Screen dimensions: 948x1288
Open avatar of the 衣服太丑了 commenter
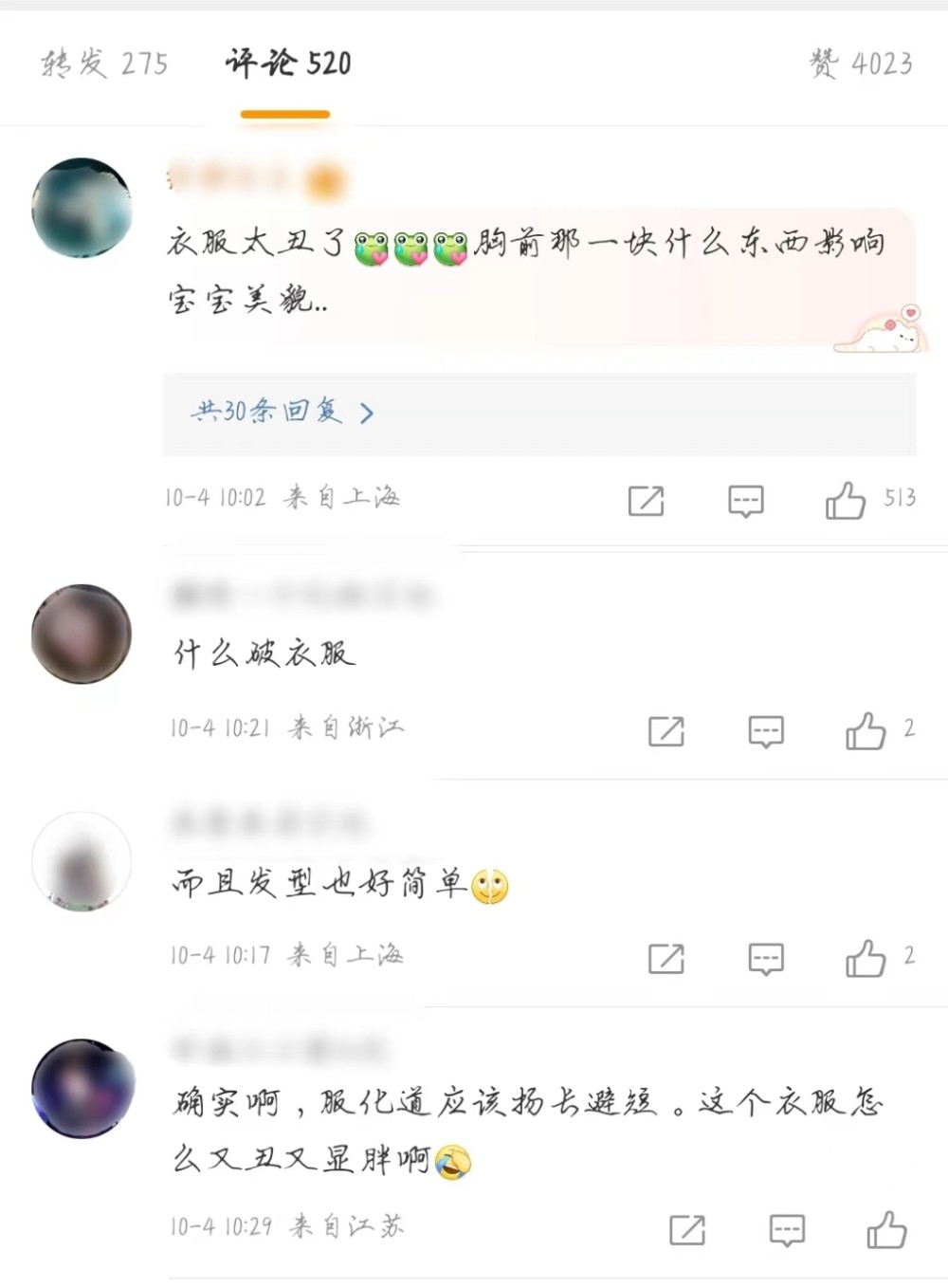[x=82, y=208]
